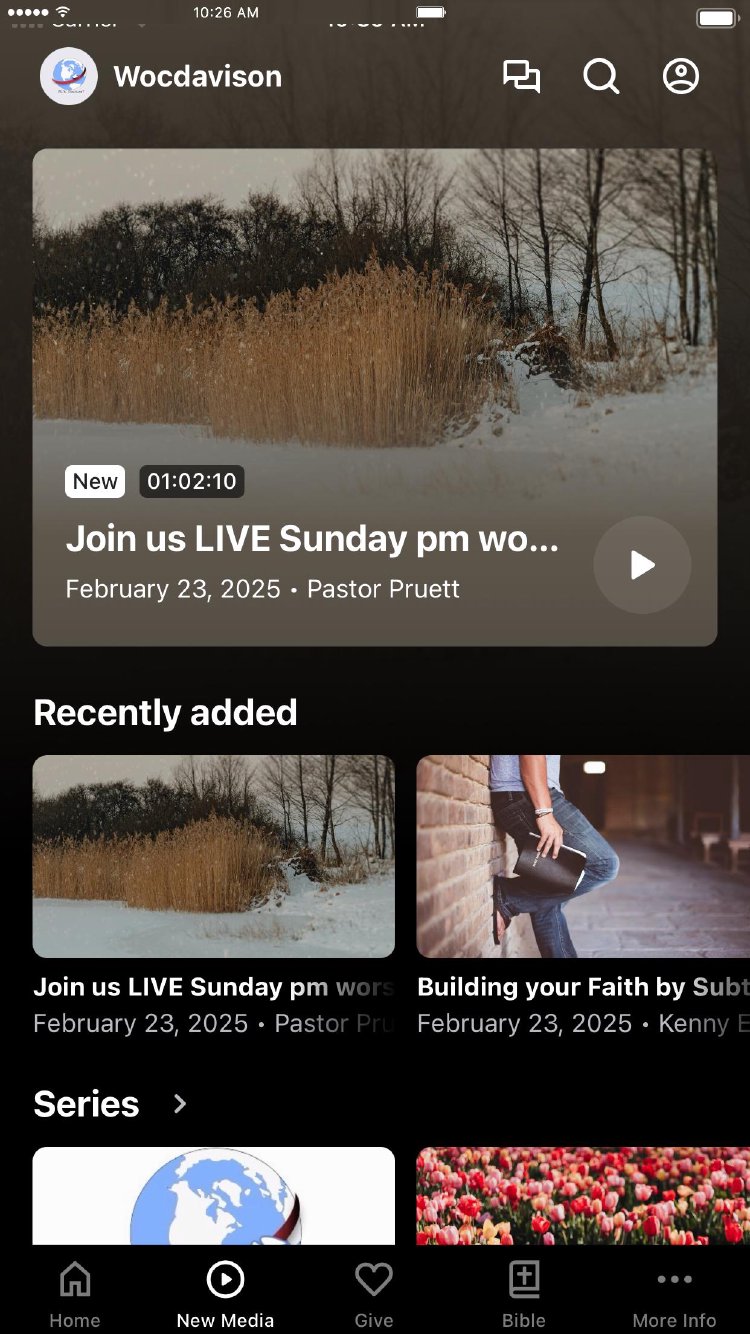Open the messages chat icon
Image resolution: width=750 pixels, height=1334 pixels.
tap(521, 77)
